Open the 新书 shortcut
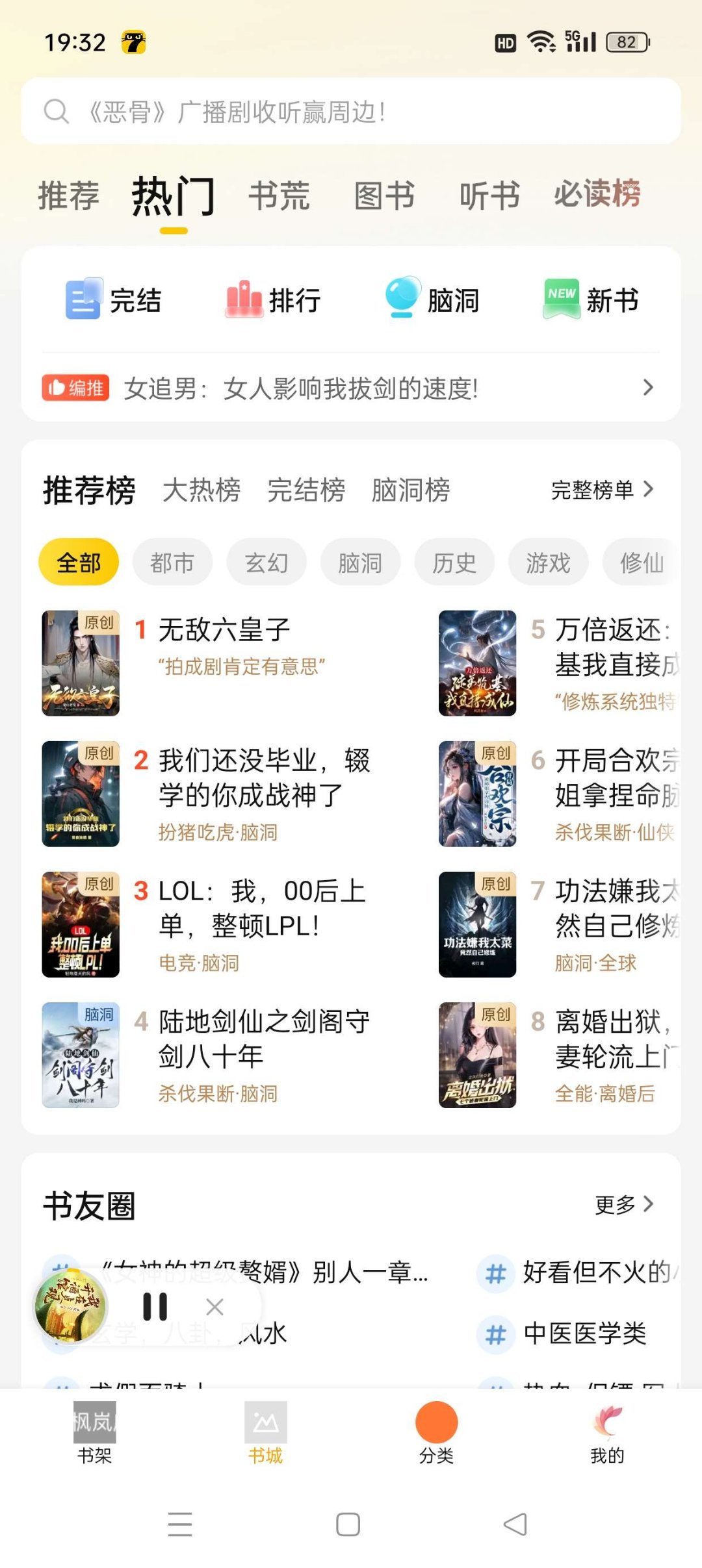 click(591, 300)
